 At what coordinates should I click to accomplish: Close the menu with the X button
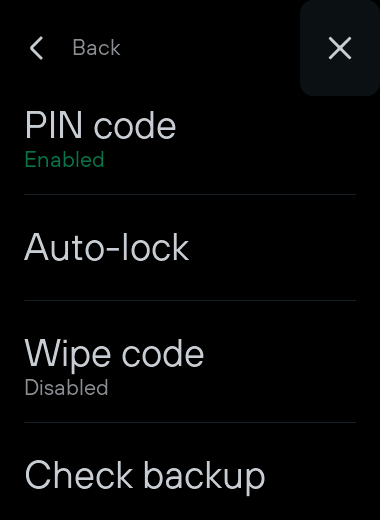[340, 48]
